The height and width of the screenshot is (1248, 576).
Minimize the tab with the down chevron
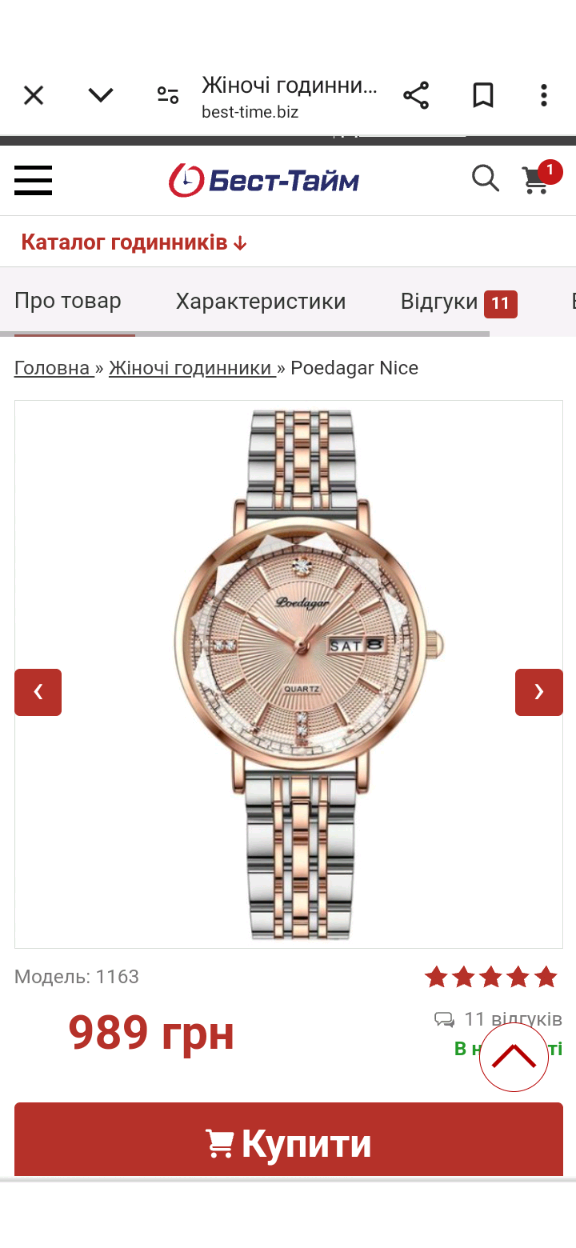100,95
